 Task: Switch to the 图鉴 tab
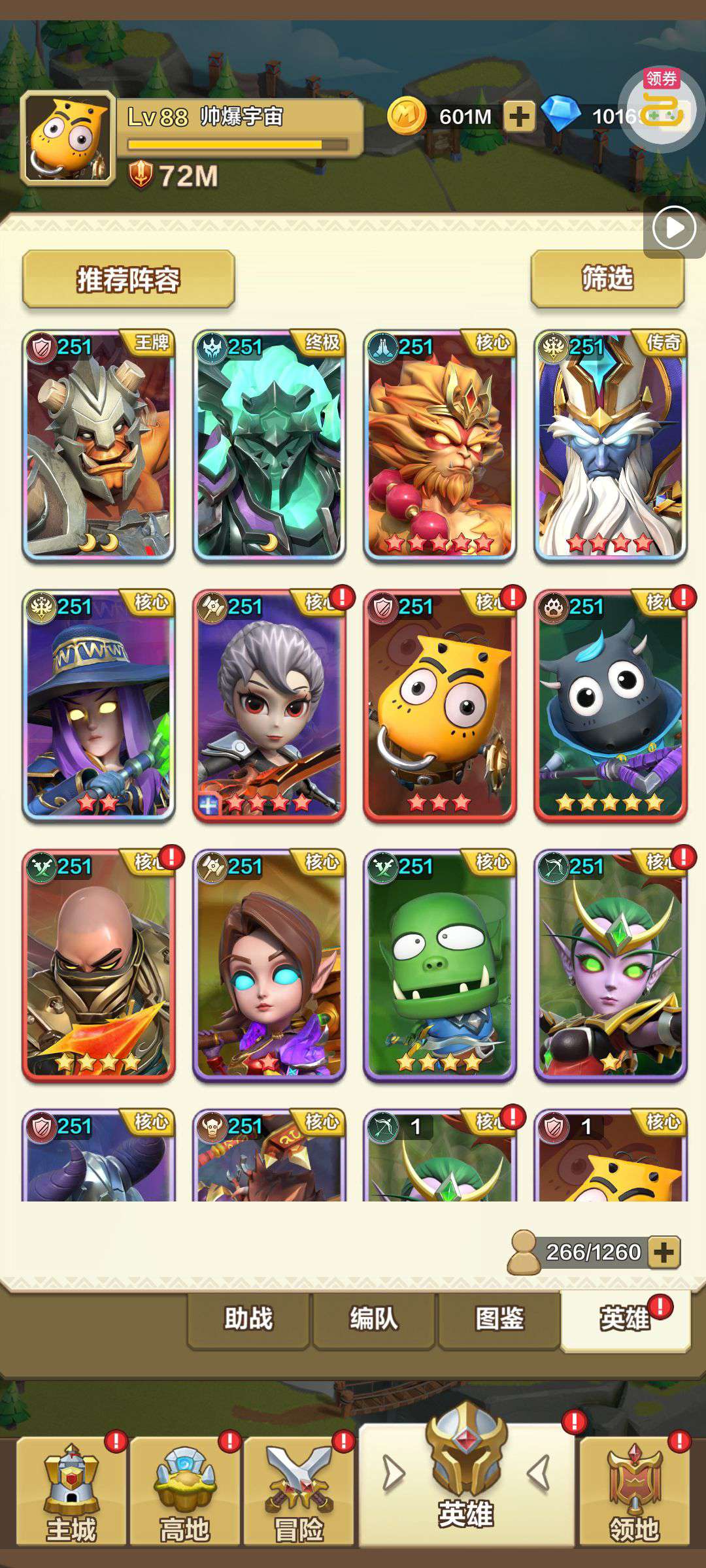pos(499,1319)
